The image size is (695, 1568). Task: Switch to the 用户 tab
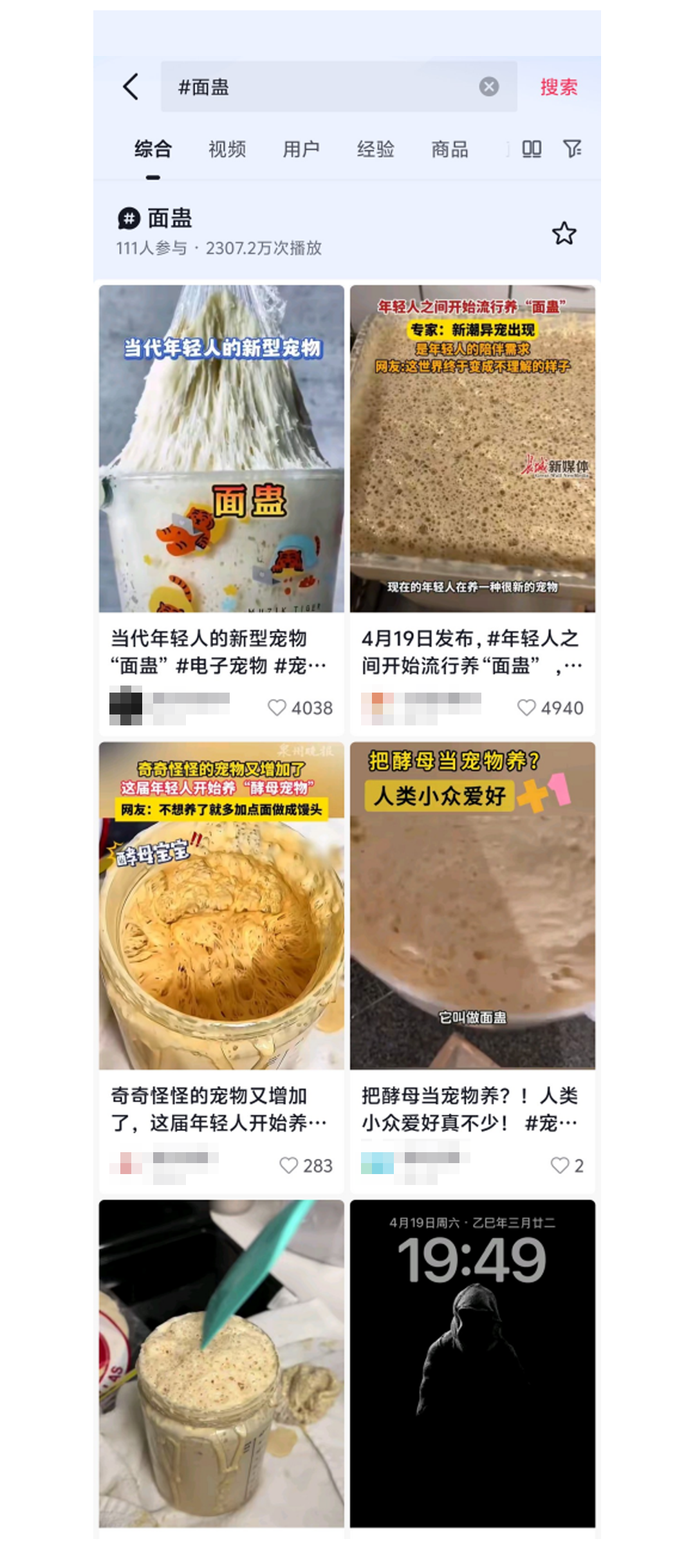tap(301, 149)
